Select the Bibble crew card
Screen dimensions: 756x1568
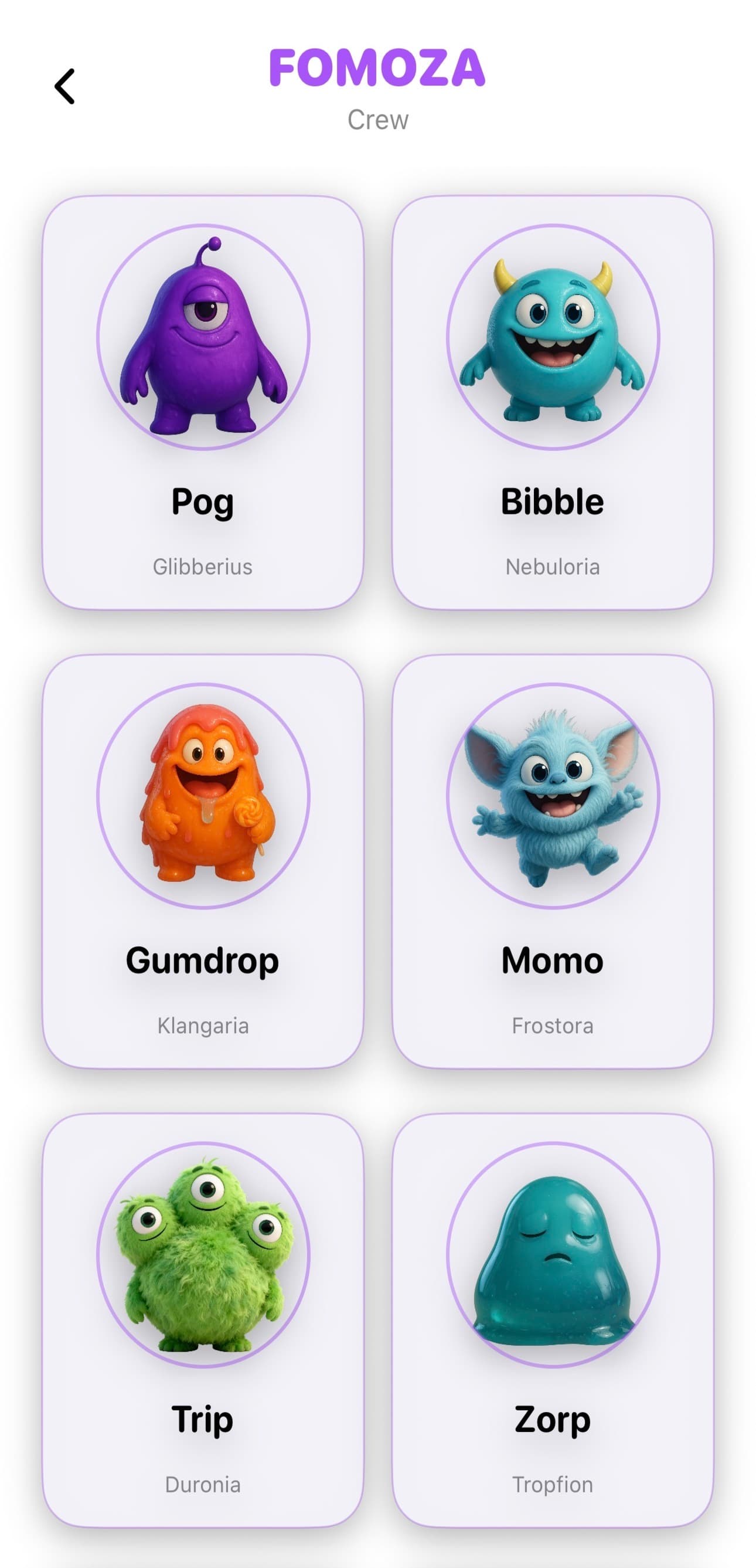click(552, 402)
